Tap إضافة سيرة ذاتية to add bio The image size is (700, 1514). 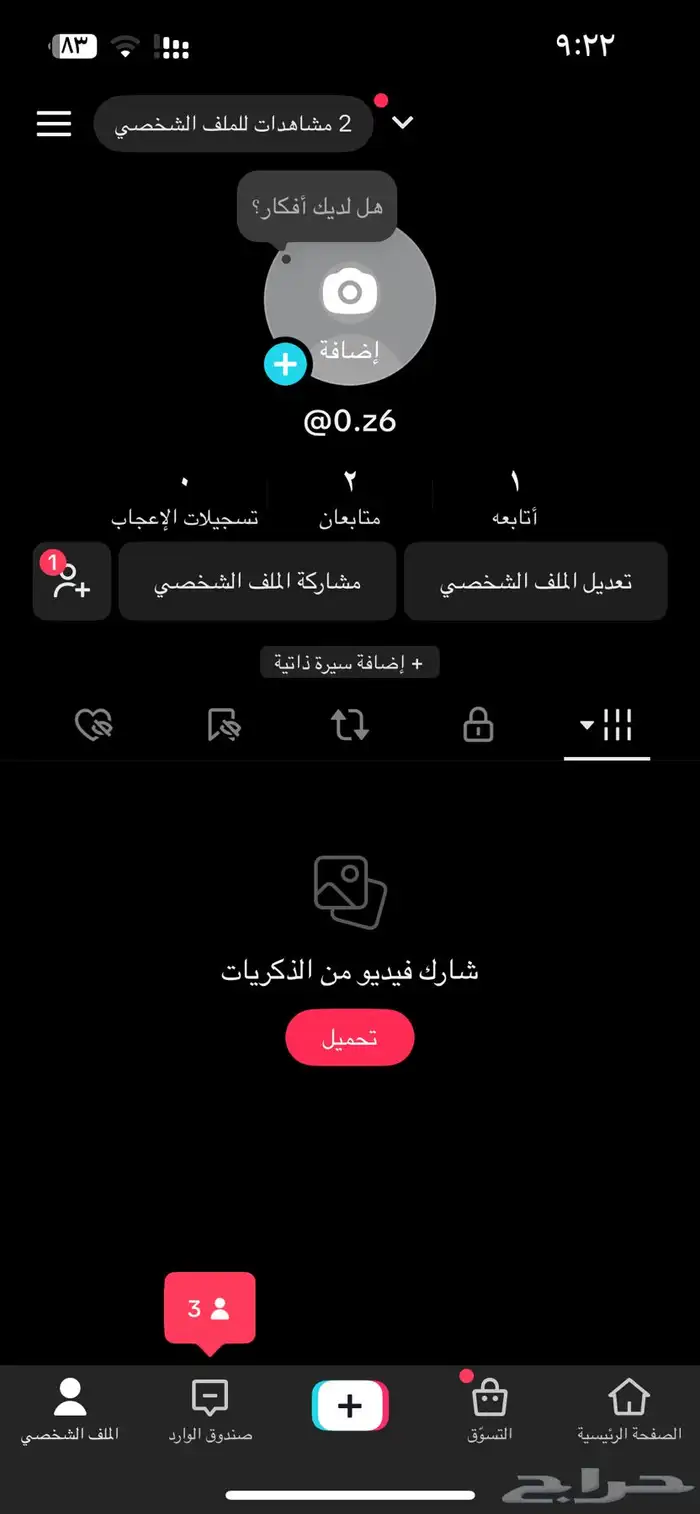[349, 663]
